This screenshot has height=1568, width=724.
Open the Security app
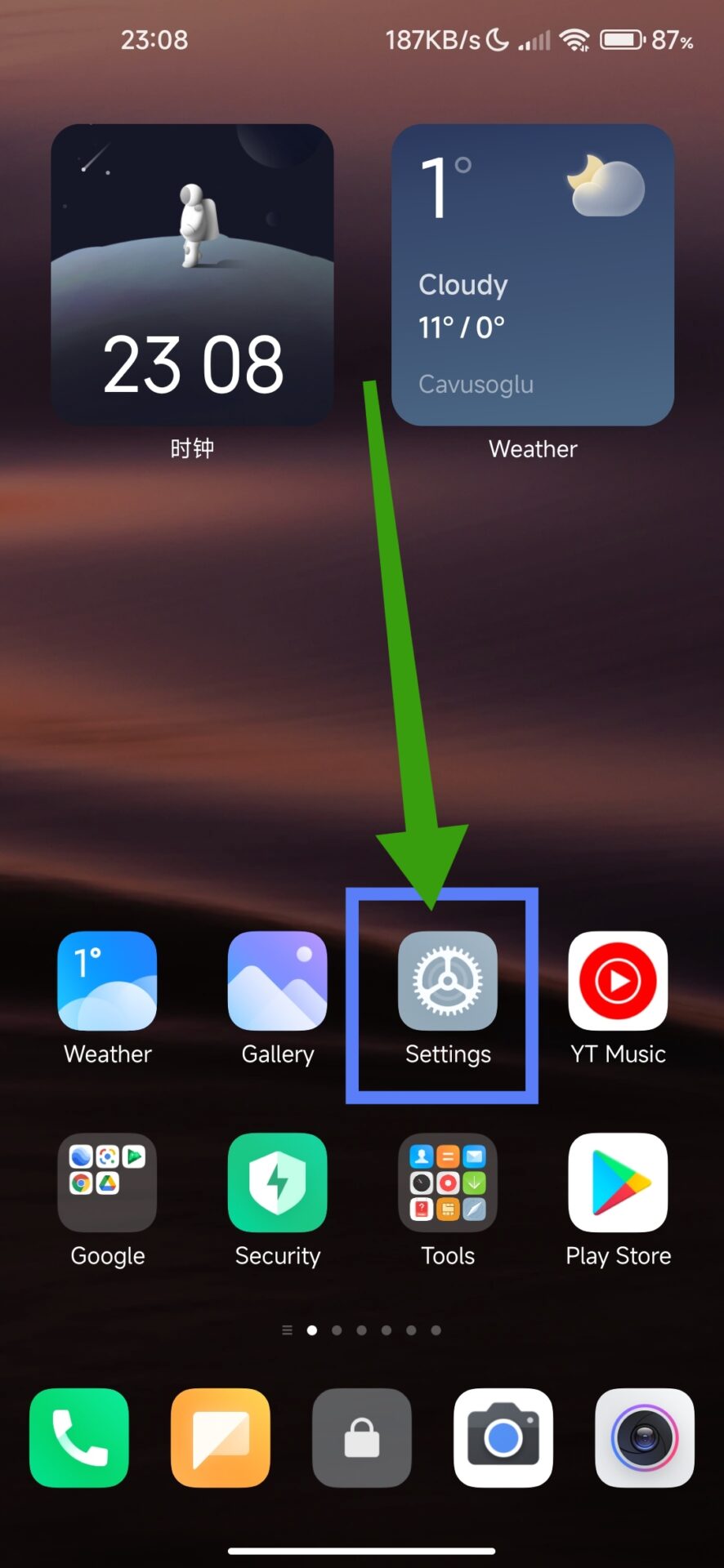tap(277, 1183)
